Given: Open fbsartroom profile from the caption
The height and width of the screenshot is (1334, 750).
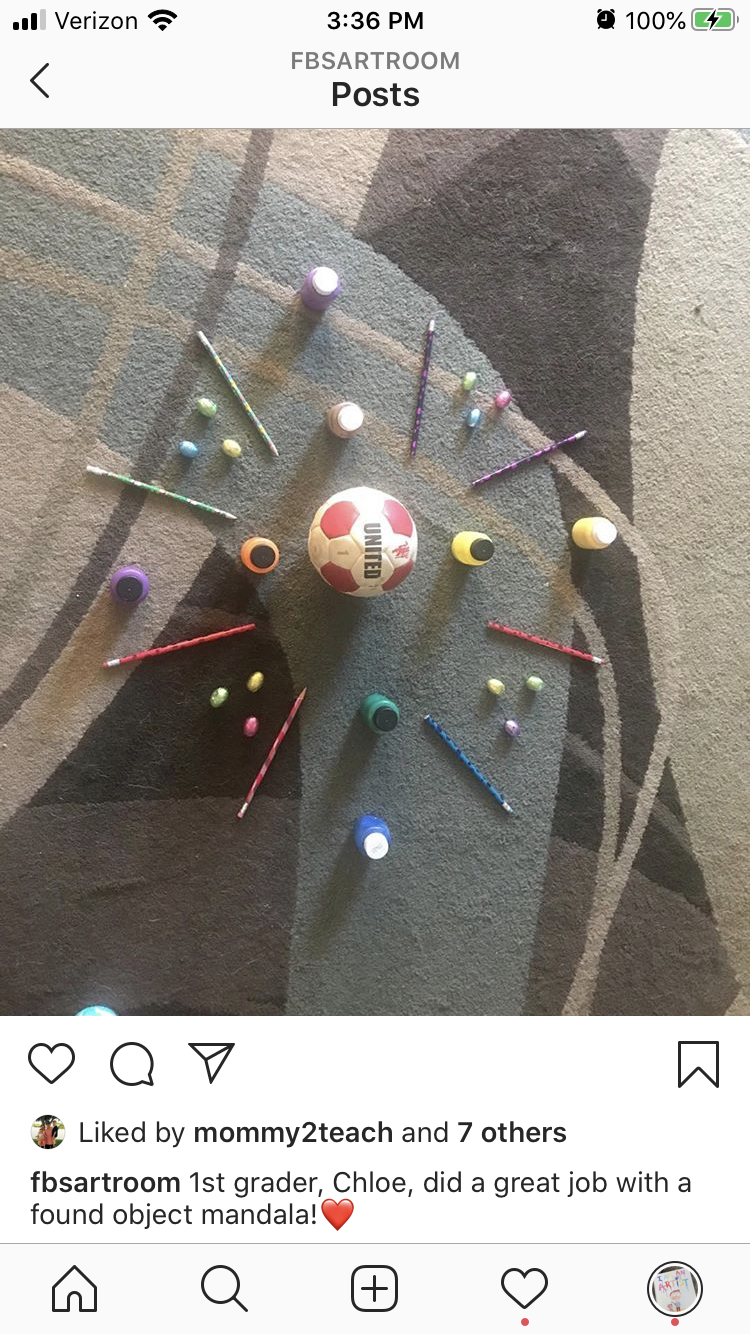Looking at the screenshot, I should [105, 1183].
